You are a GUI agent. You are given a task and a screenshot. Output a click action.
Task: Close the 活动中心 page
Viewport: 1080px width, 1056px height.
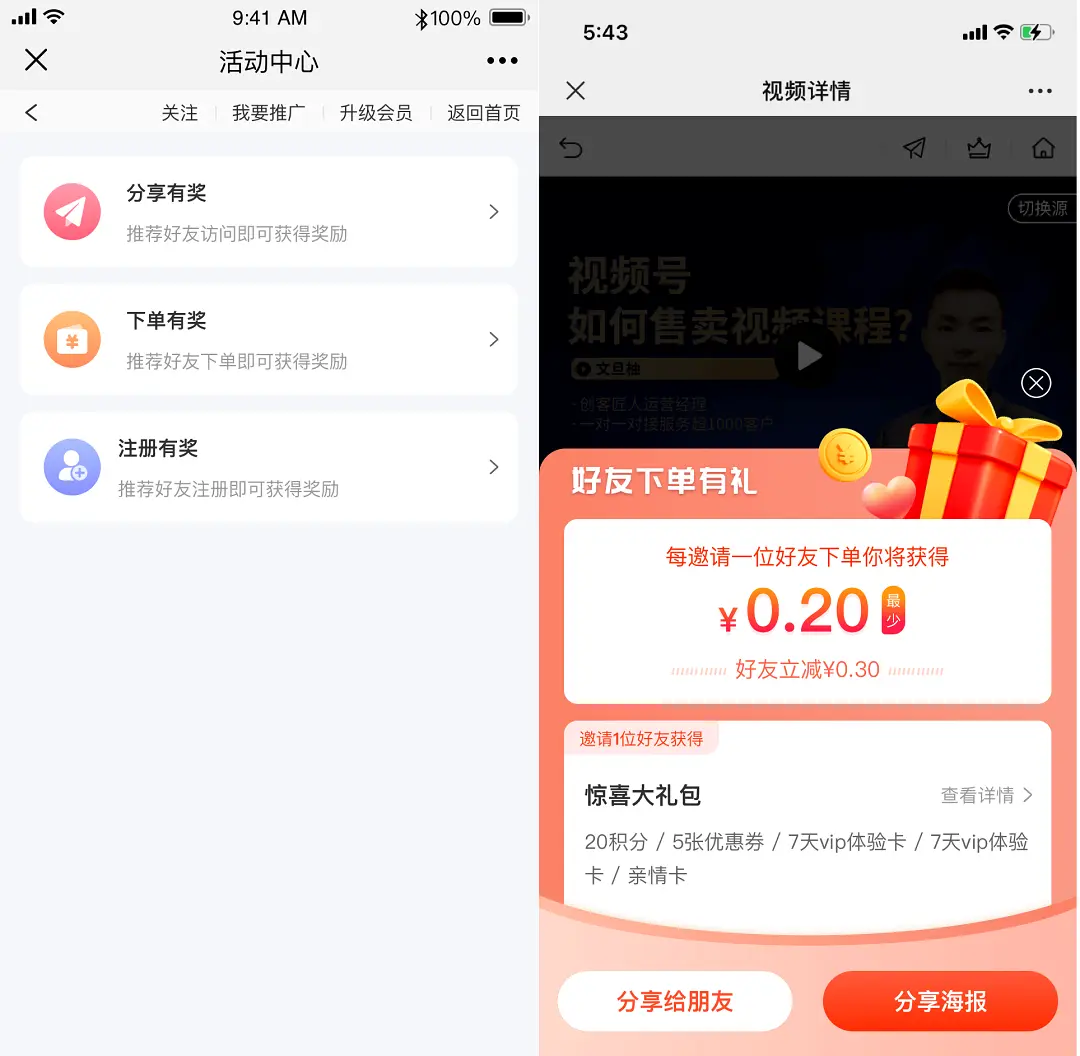(x=36, y=60)
